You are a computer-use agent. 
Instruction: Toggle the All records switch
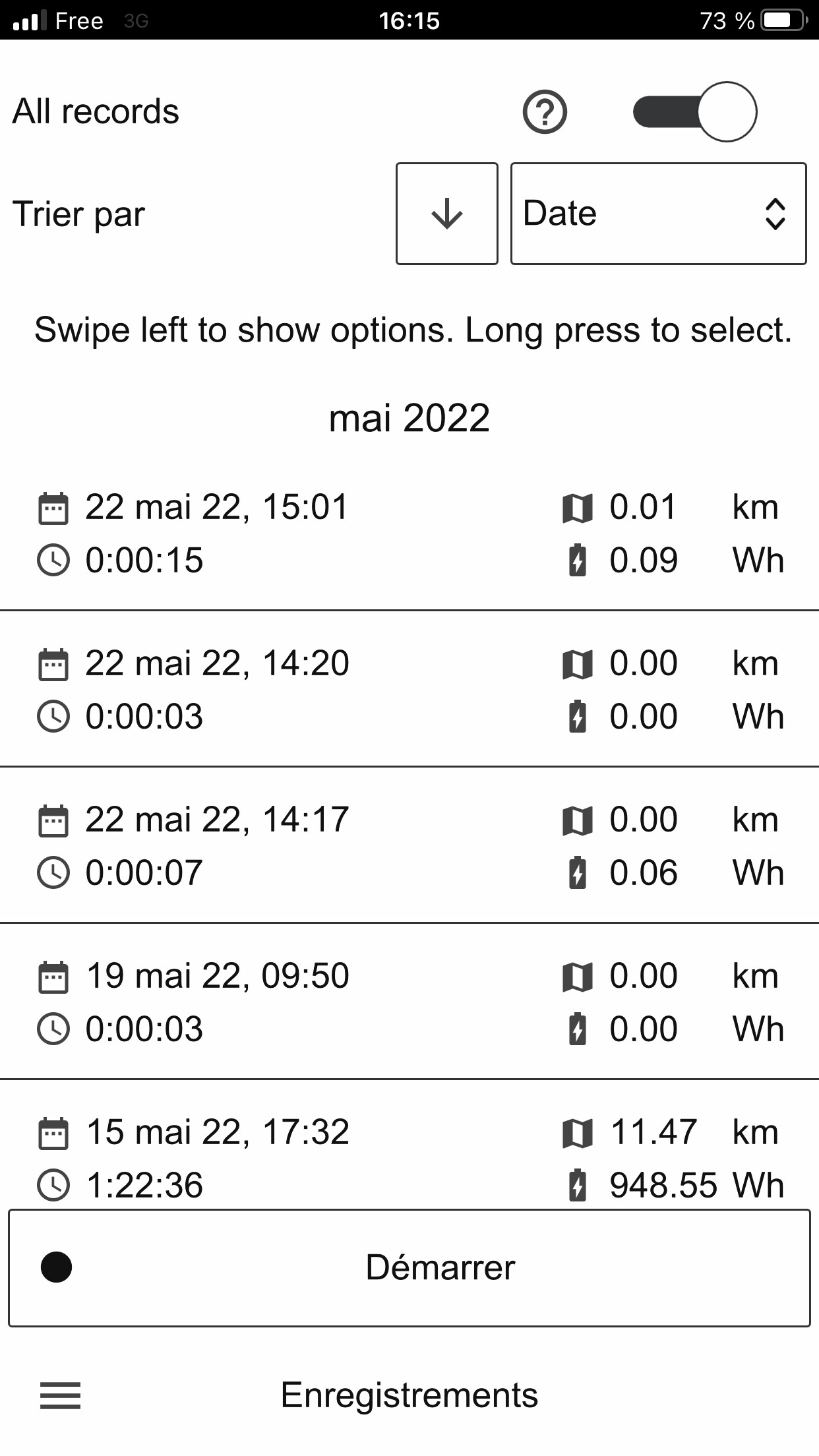694,111
